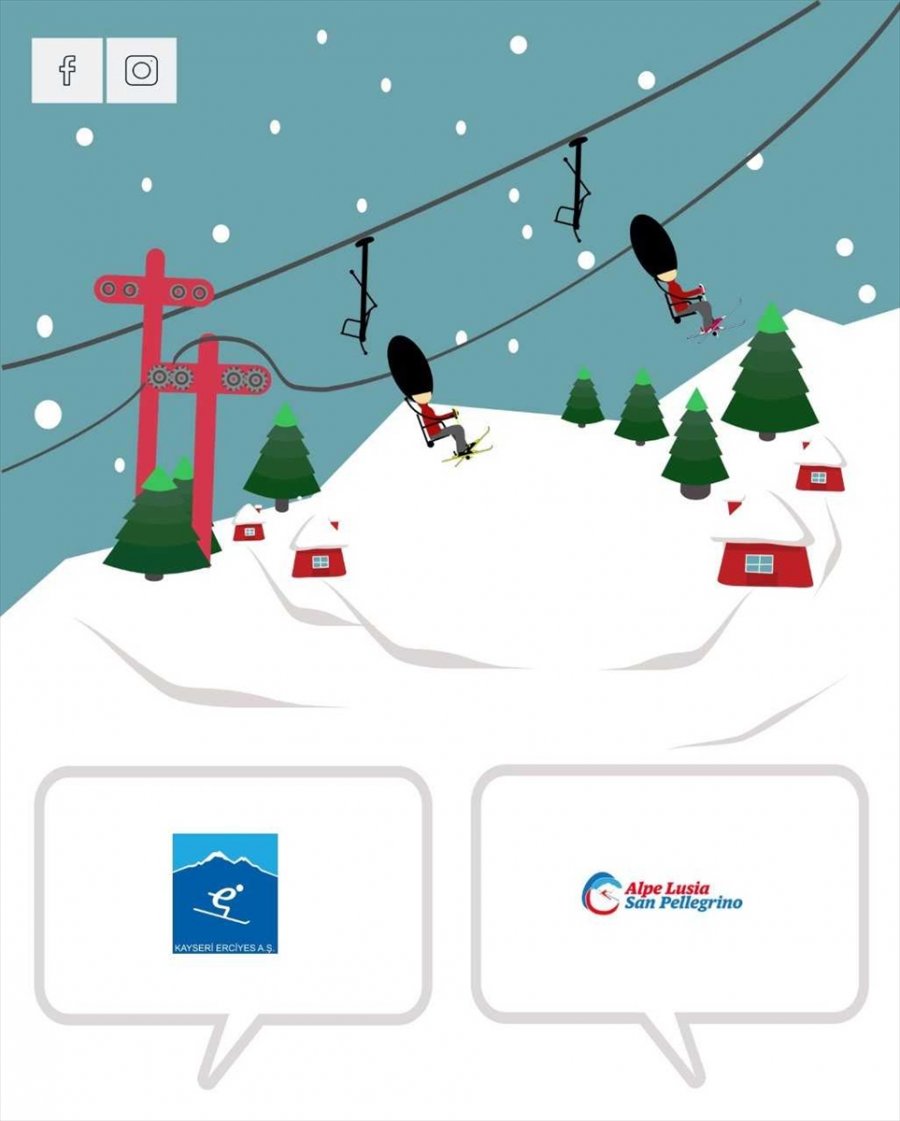Open the Kayseri Erciyes A.Ş. partner card
This screenshot has width=900, height=1121.
click(x=225, y=893)
